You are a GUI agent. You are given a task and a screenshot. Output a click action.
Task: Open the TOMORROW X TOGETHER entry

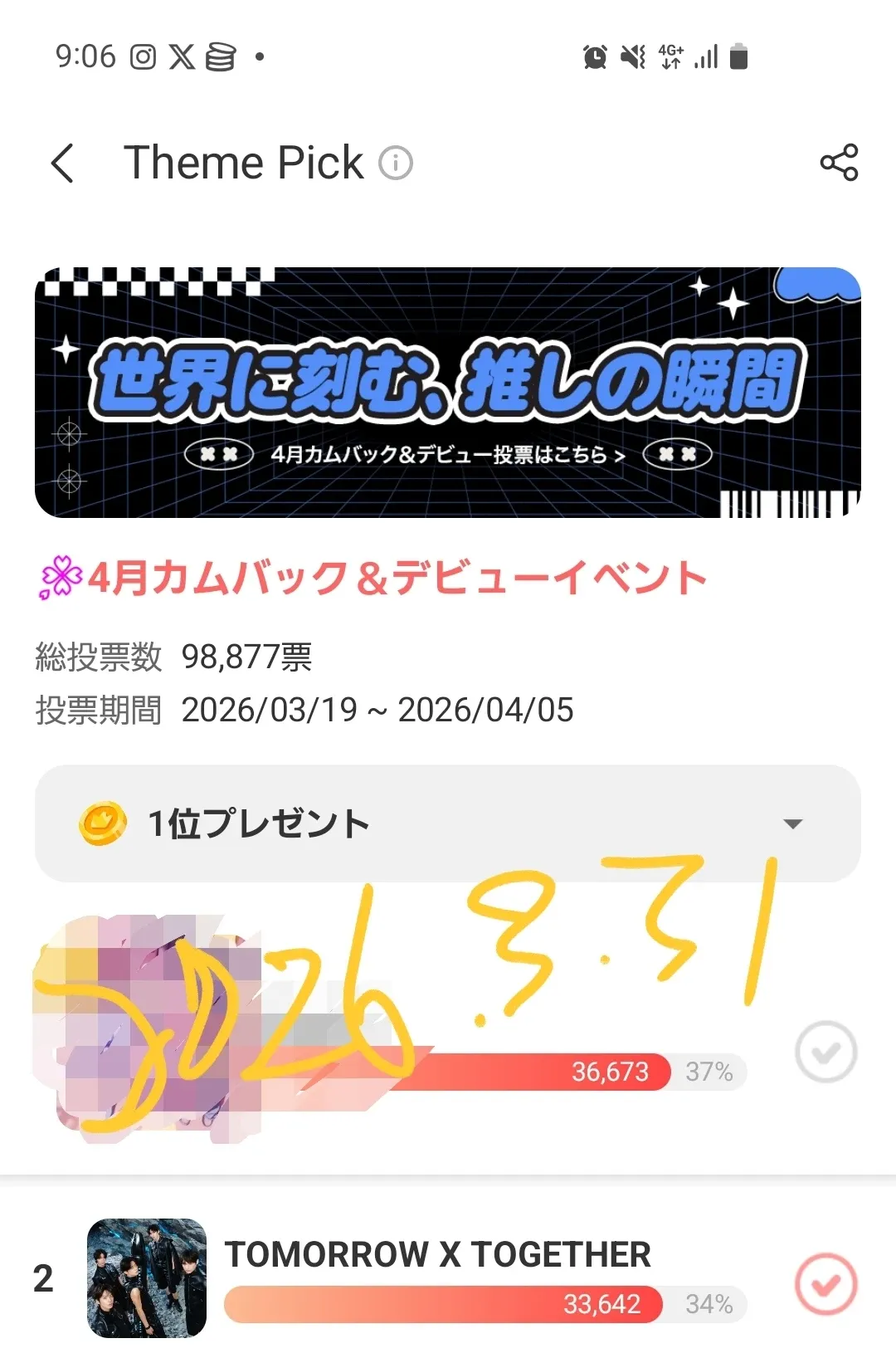(x=436, y=1254)
